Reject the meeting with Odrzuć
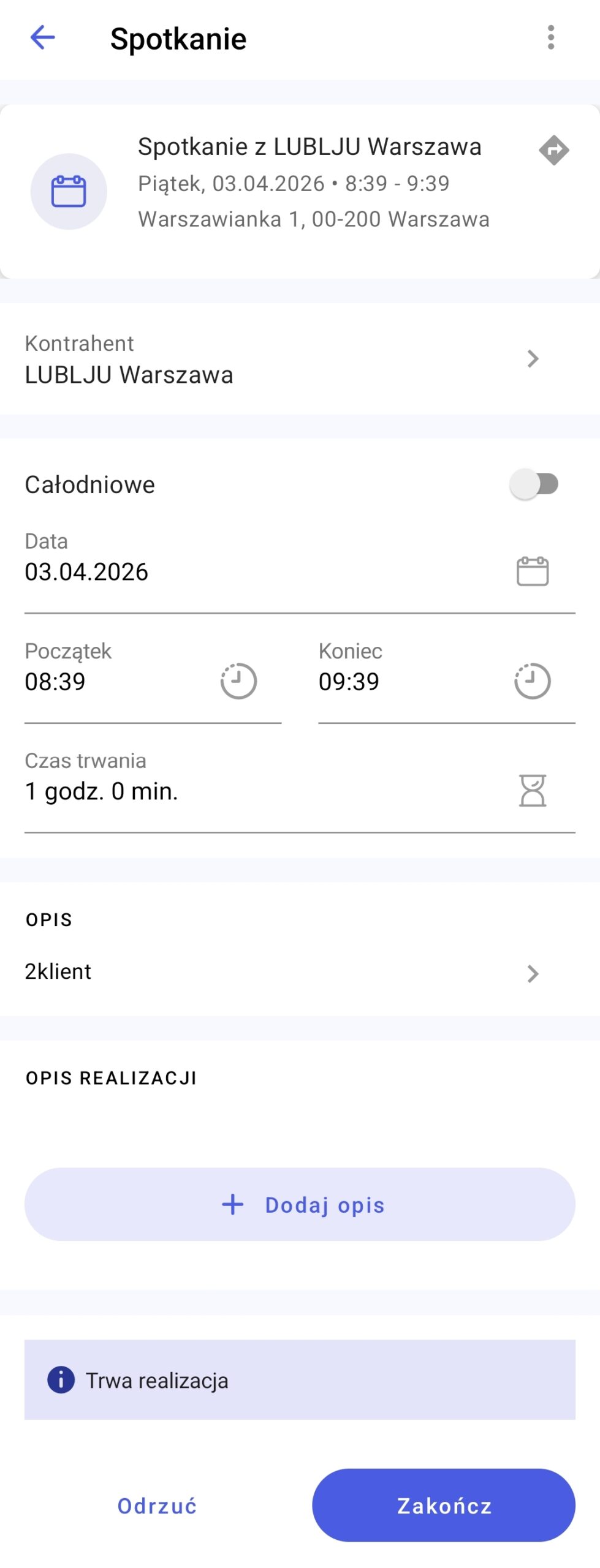This screenshot has height=1568, width=600. (158, 1506)
